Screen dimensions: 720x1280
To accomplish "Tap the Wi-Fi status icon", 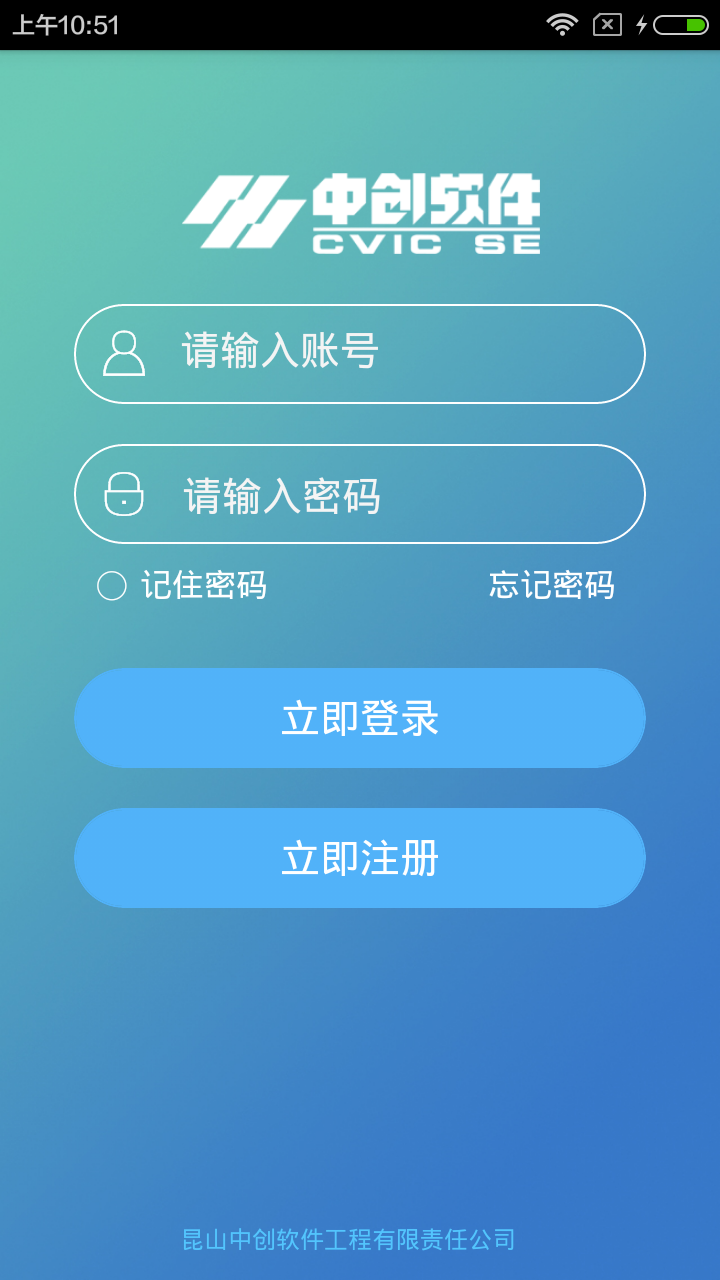I will coord(561,25).
